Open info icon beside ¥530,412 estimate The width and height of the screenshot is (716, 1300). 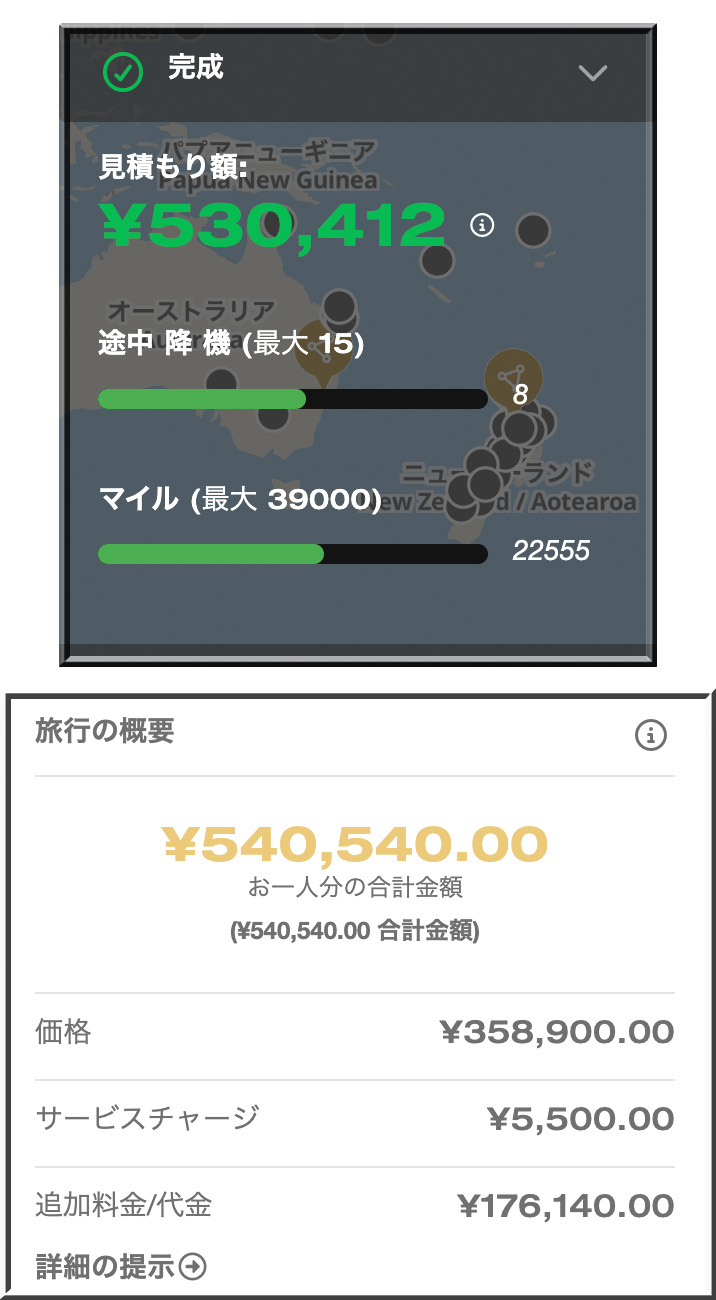tap(482, 226)
